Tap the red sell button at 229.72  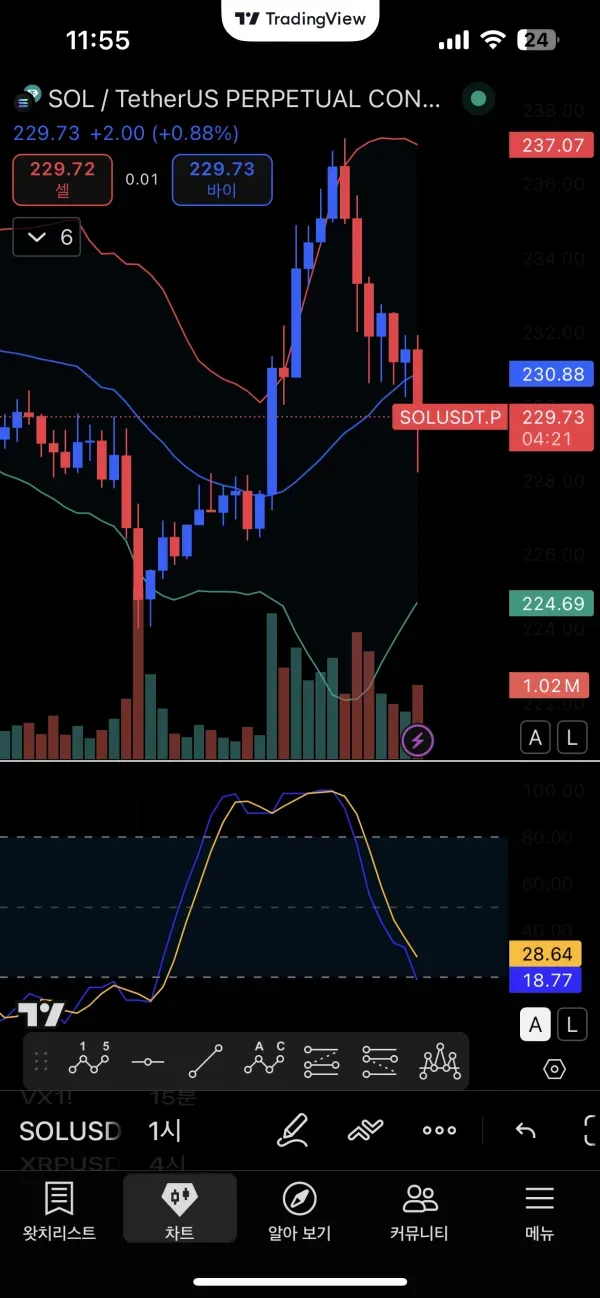click(x=62, y=179)
